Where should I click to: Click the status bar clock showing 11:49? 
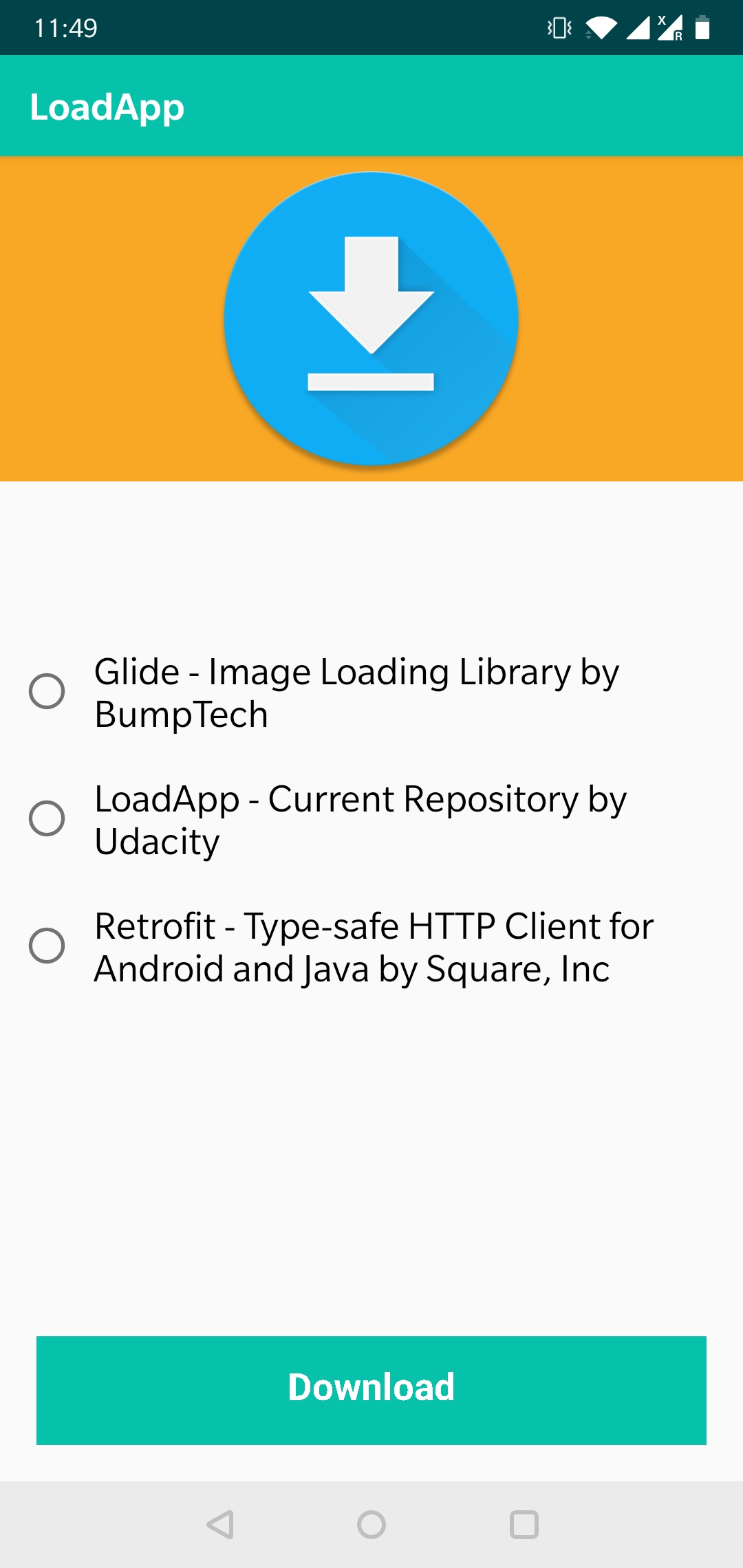(x=65, y=28)
